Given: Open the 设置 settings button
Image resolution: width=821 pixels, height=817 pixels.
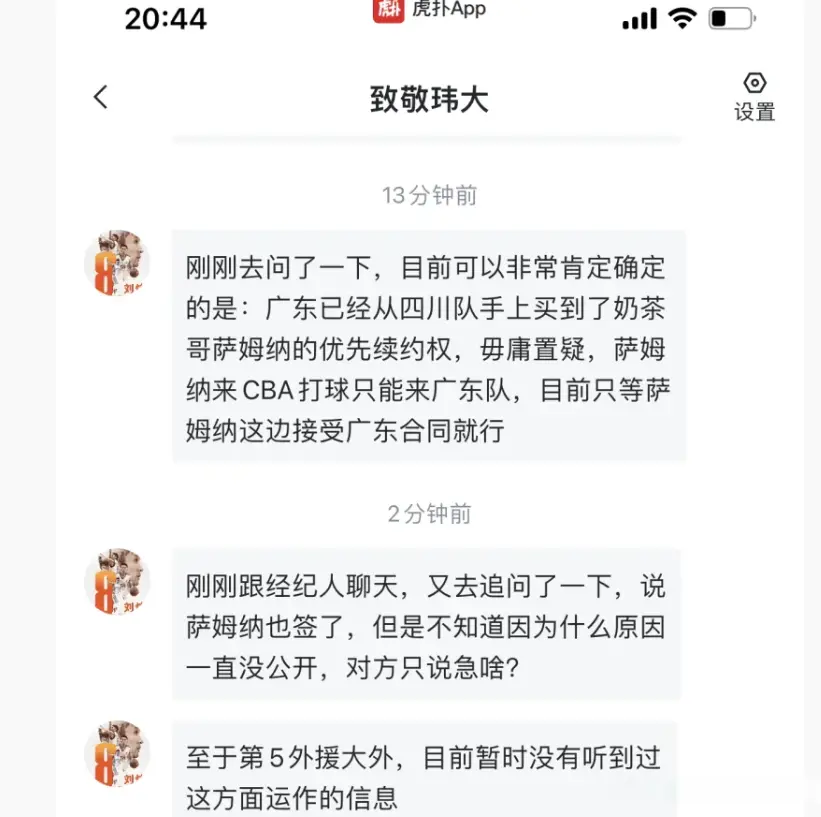Looking at the screenshot, I should 754,97.
